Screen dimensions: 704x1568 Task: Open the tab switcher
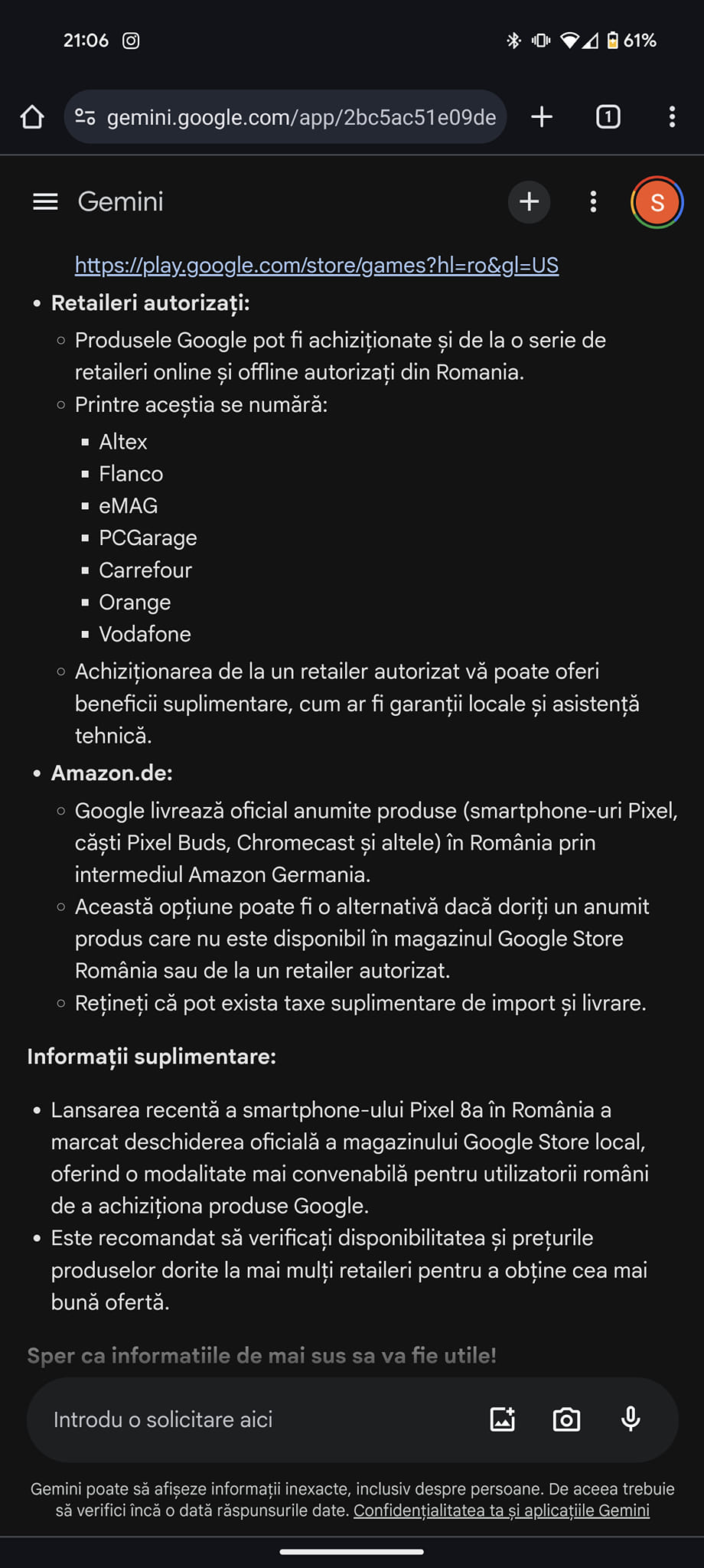(608, 117)
